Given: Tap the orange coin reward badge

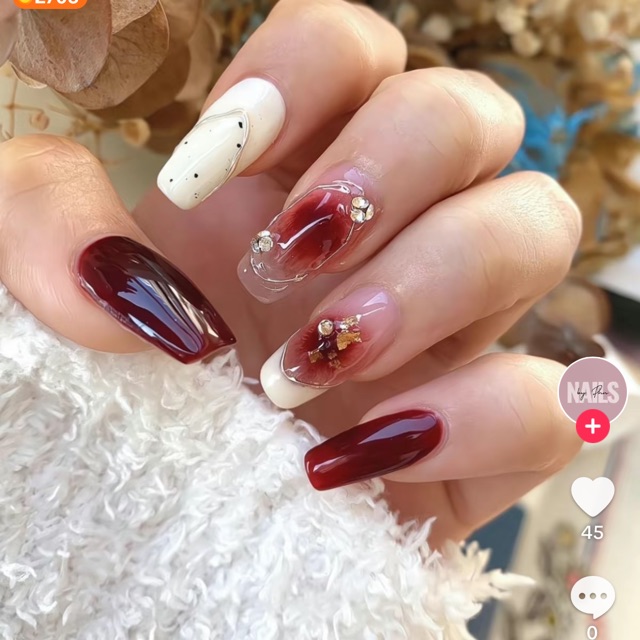Looking at the screenshot, I should coord(50,2).
